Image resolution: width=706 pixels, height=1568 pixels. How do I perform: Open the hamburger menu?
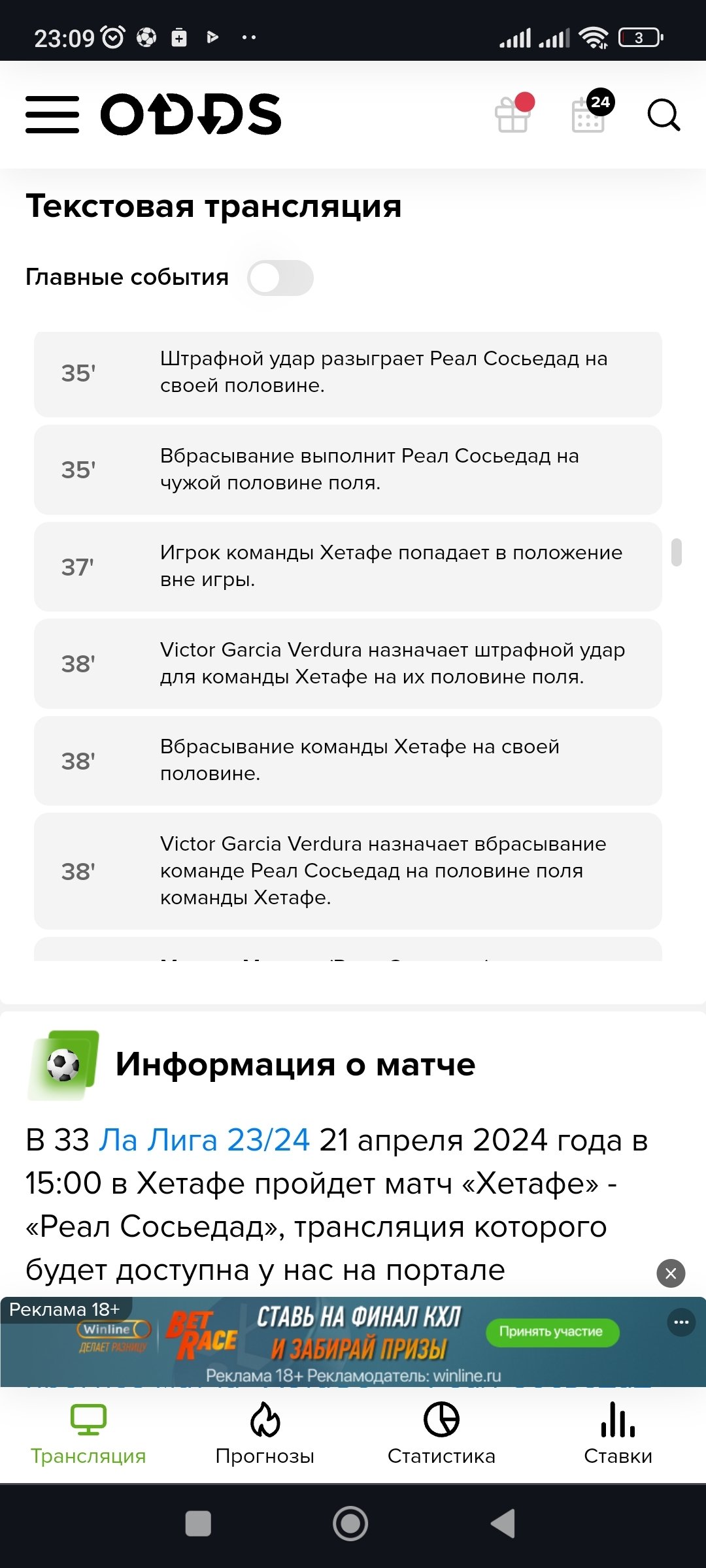click(x=52, y=114)
